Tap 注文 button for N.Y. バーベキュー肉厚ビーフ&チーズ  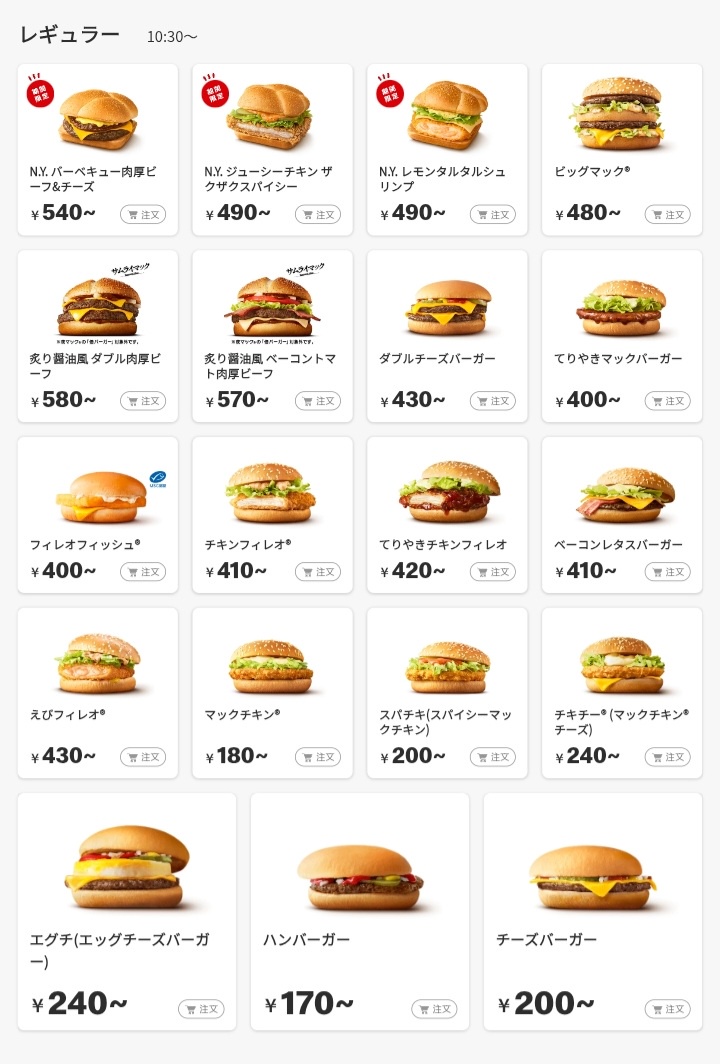click(x=143, y=214)
